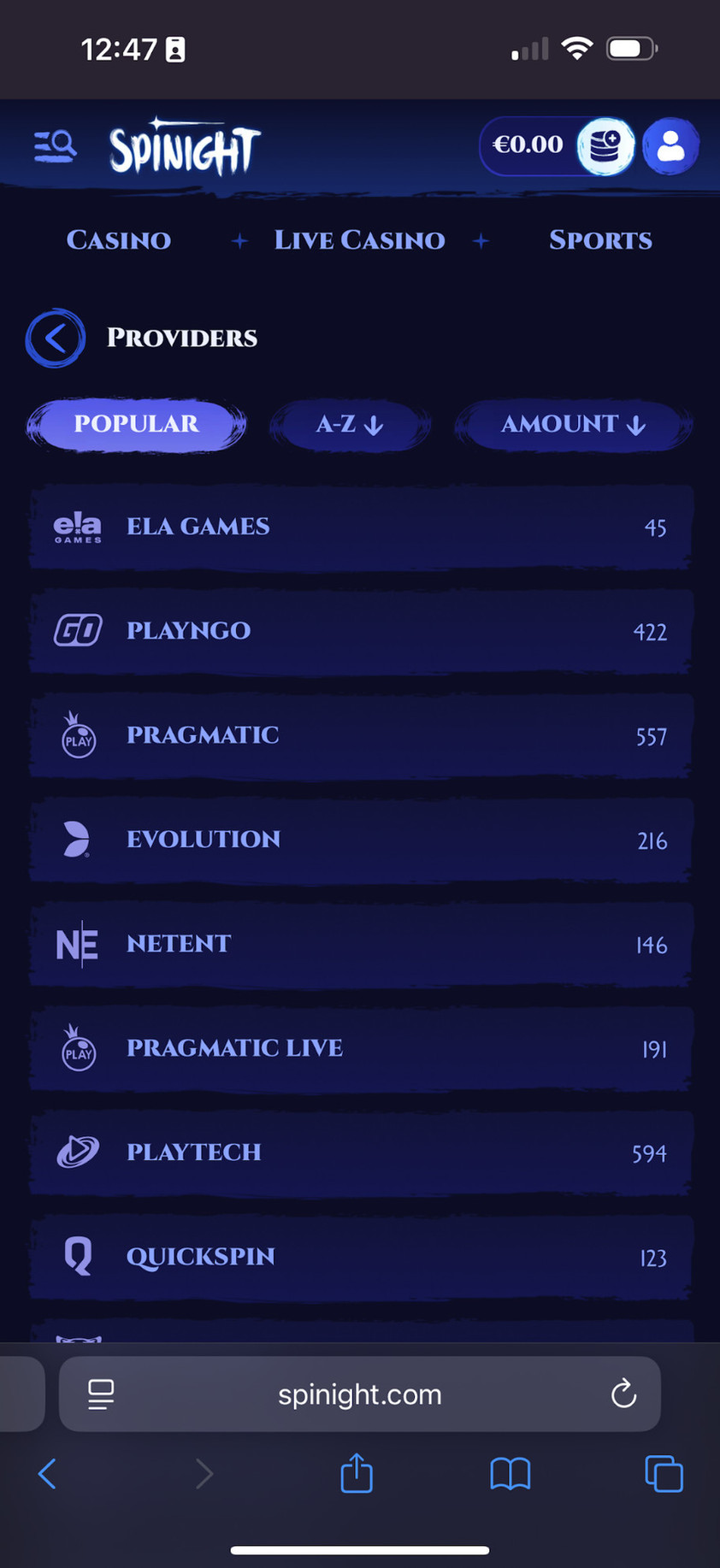Viewport: 720px width, 1568px height.
Task: Open Pragmatic Live provider
Action: [x=359, y=1048]
